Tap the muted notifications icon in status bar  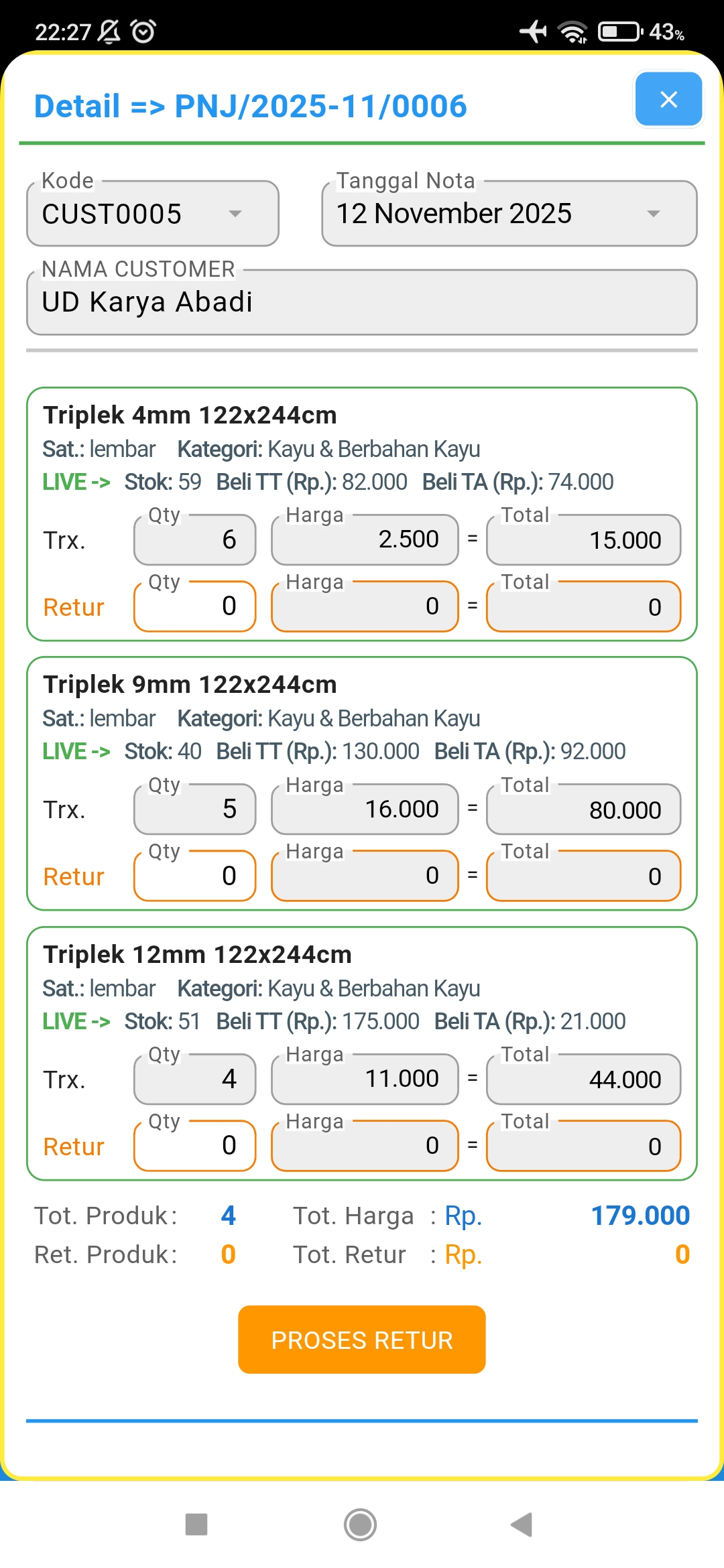[x=108, y=29]
